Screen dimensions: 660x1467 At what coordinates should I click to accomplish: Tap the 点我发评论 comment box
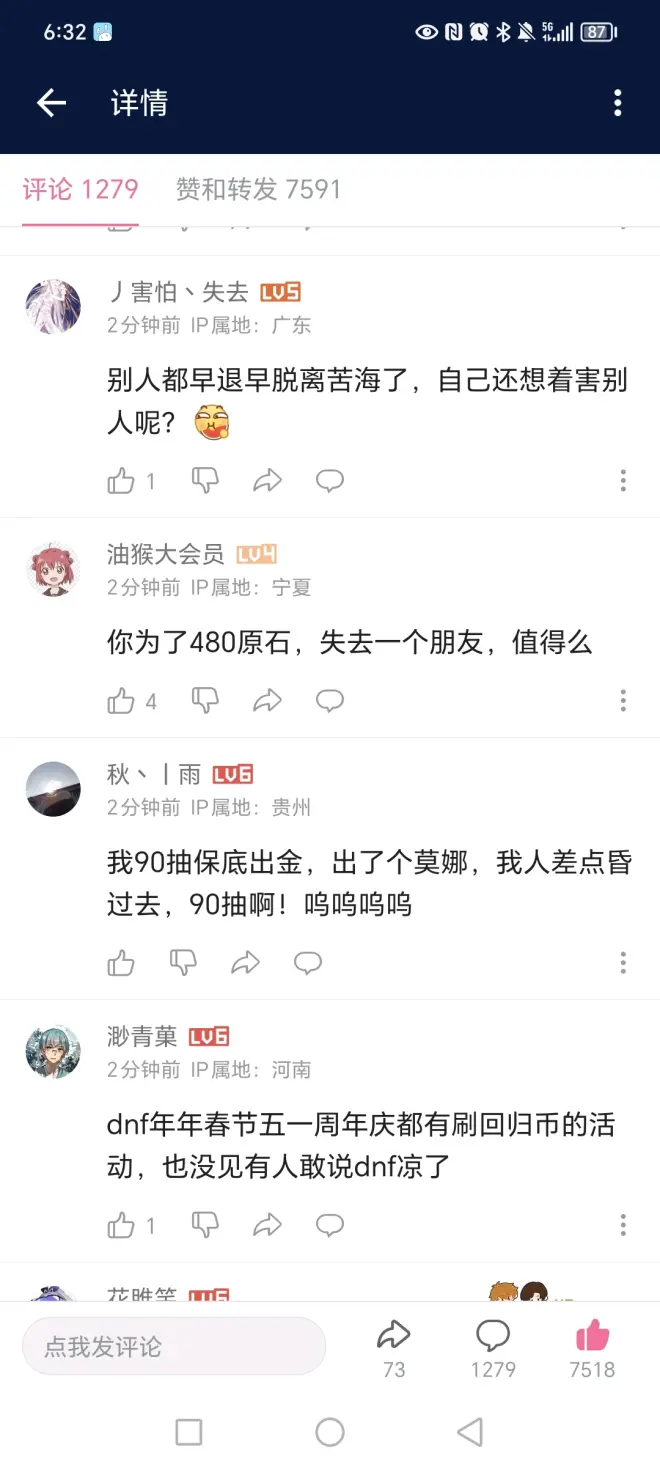[174, 1346]
